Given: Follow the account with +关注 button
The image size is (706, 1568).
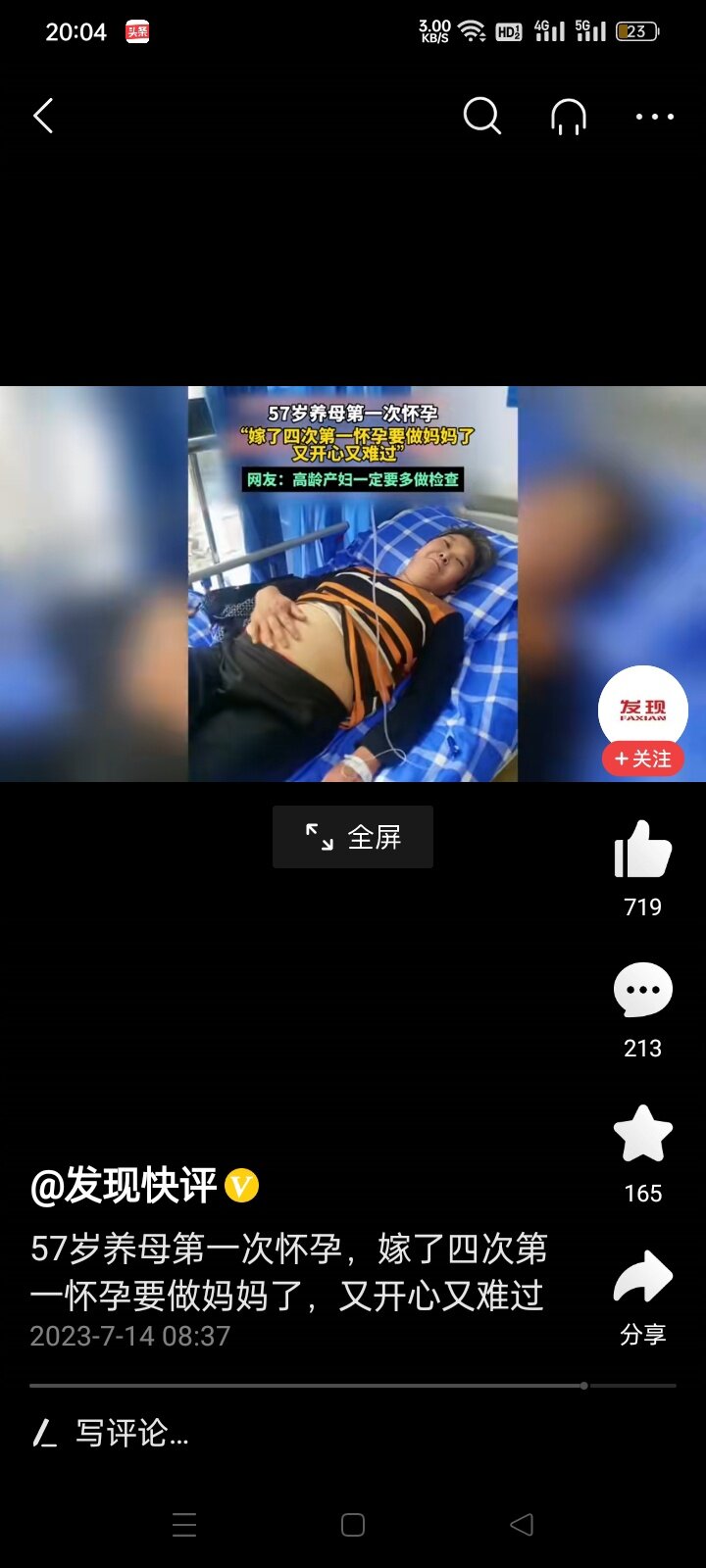Looking at the screenshot, I should click(642, 759).
